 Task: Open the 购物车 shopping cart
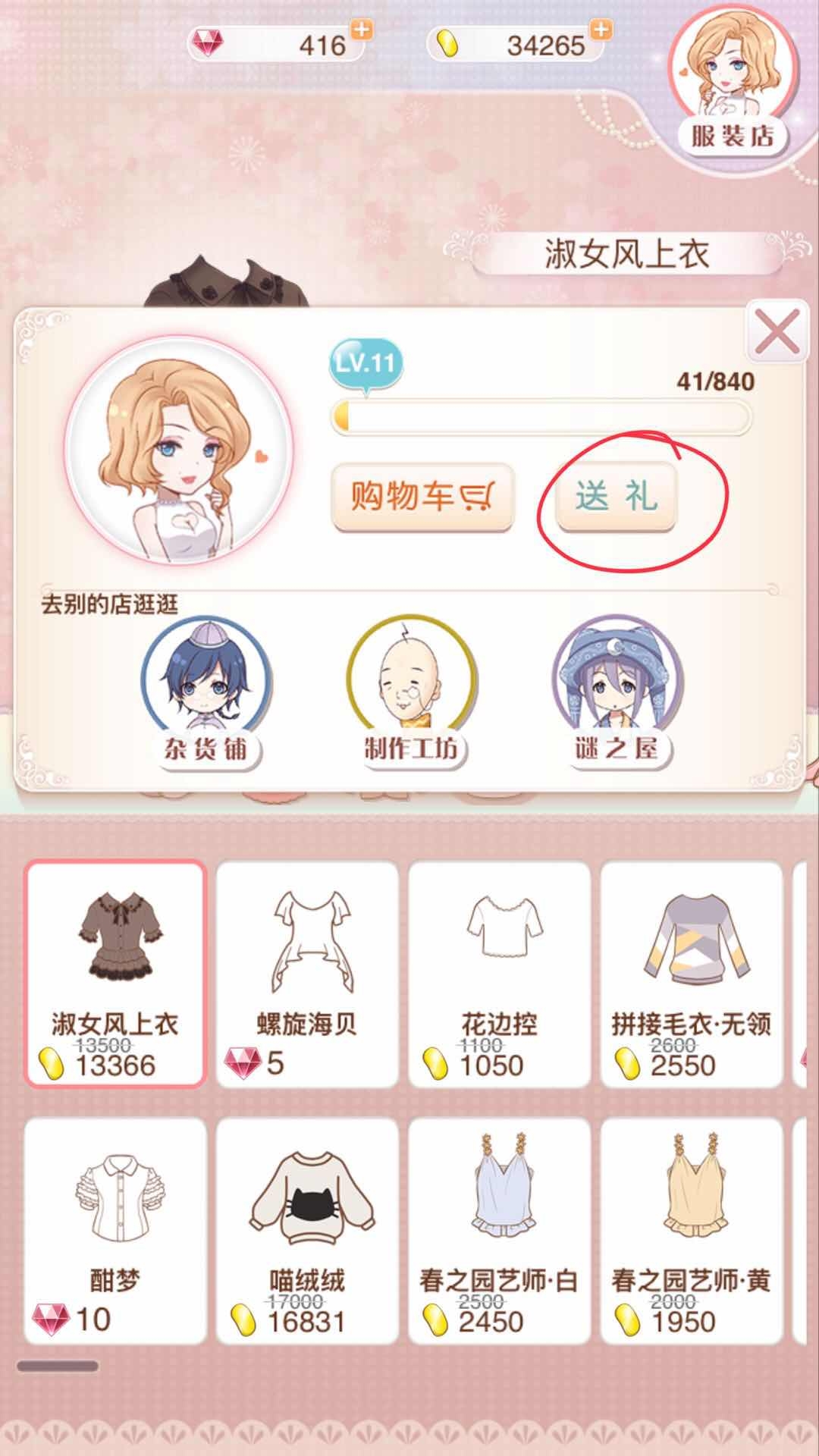click(x=422, y=497)
